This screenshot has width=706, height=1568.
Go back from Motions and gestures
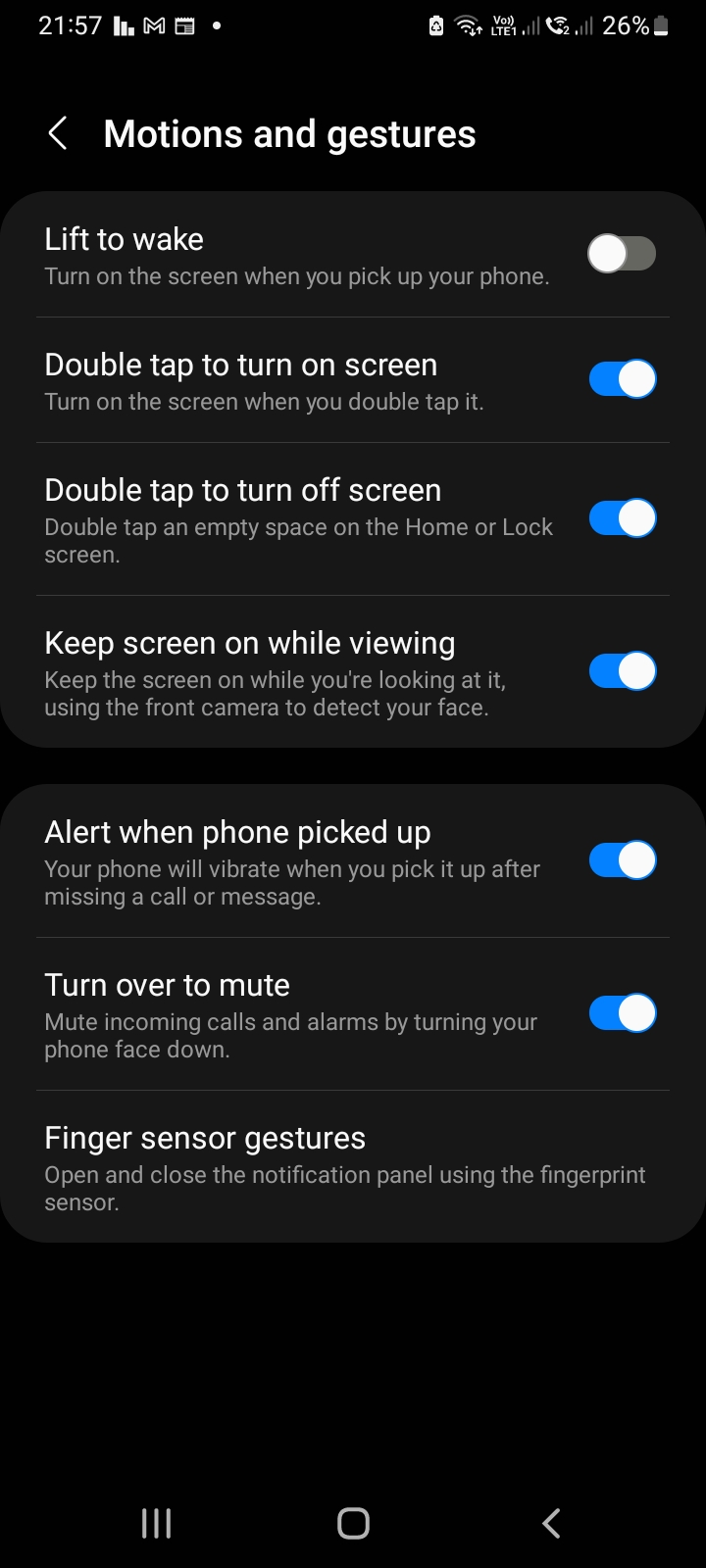pyautogui.click(x=58, y=134)
